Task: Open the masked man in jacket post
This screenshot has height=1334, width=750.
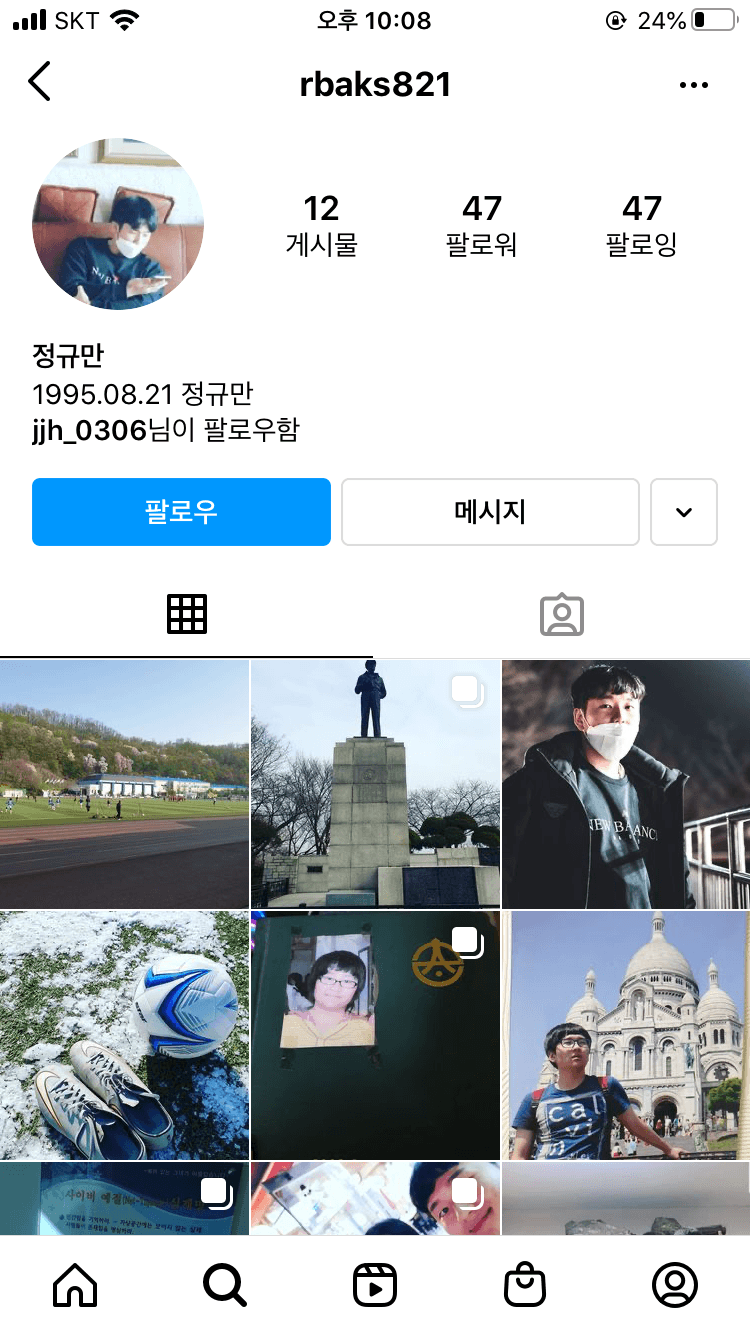Action: 626,783
